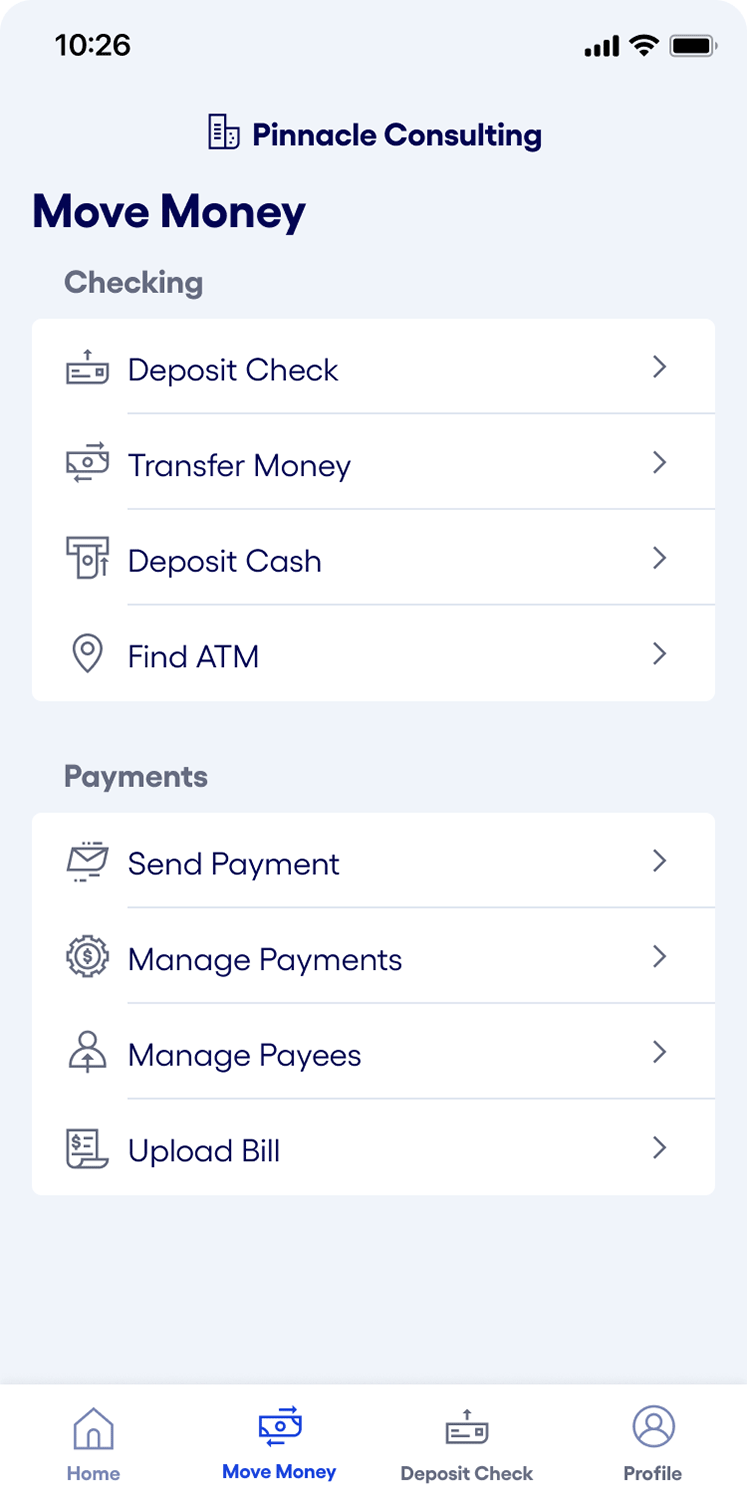The image size is (747, 1500).
Task: Tap the Wi-Fi indicator in status bar
Action: pyautogui.click(x=646, y=44)
